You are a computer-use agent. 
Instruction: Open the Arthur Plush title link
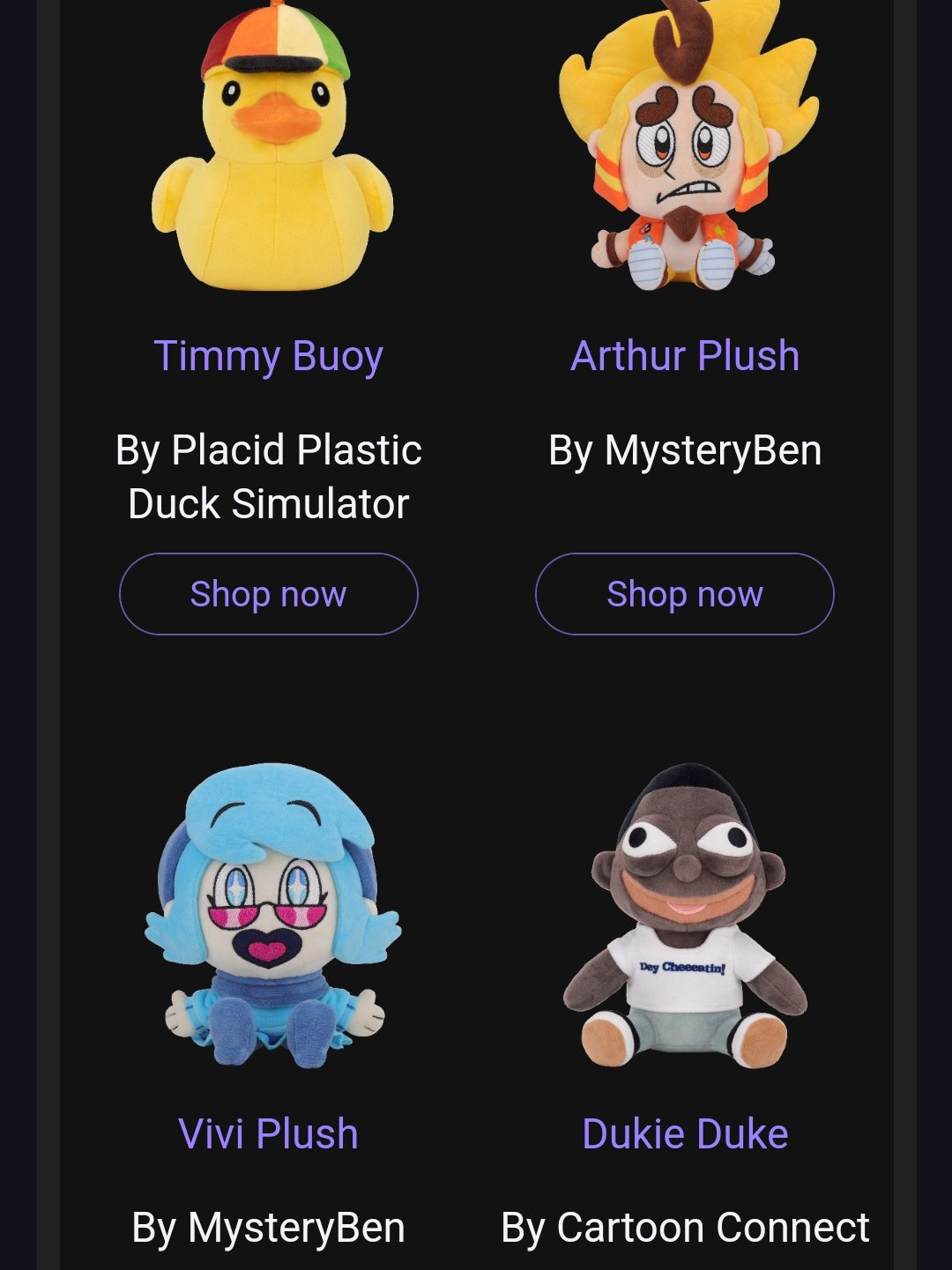pos(684,356)
